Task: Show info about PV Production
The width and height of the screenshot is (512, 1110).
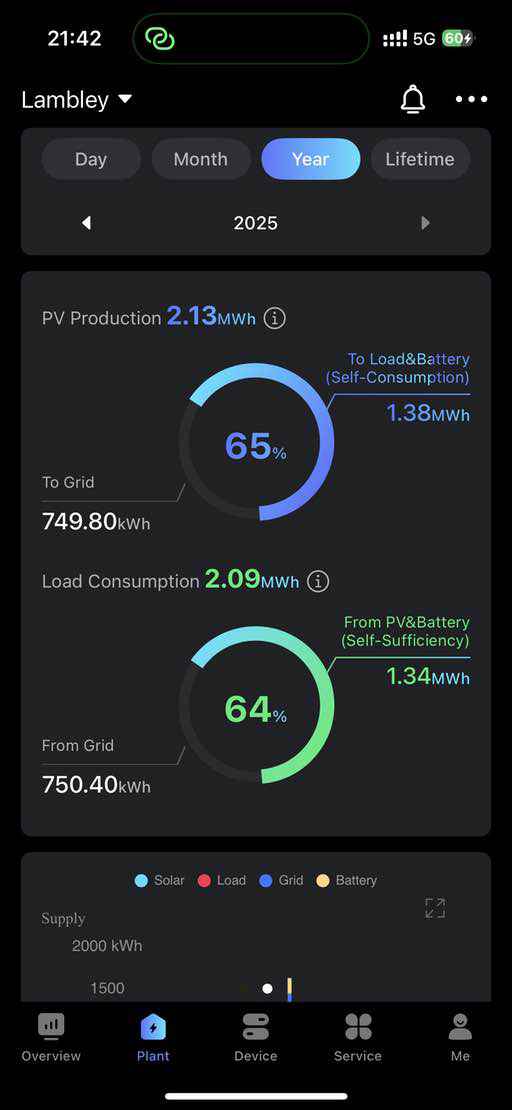Action: [275, 319]
